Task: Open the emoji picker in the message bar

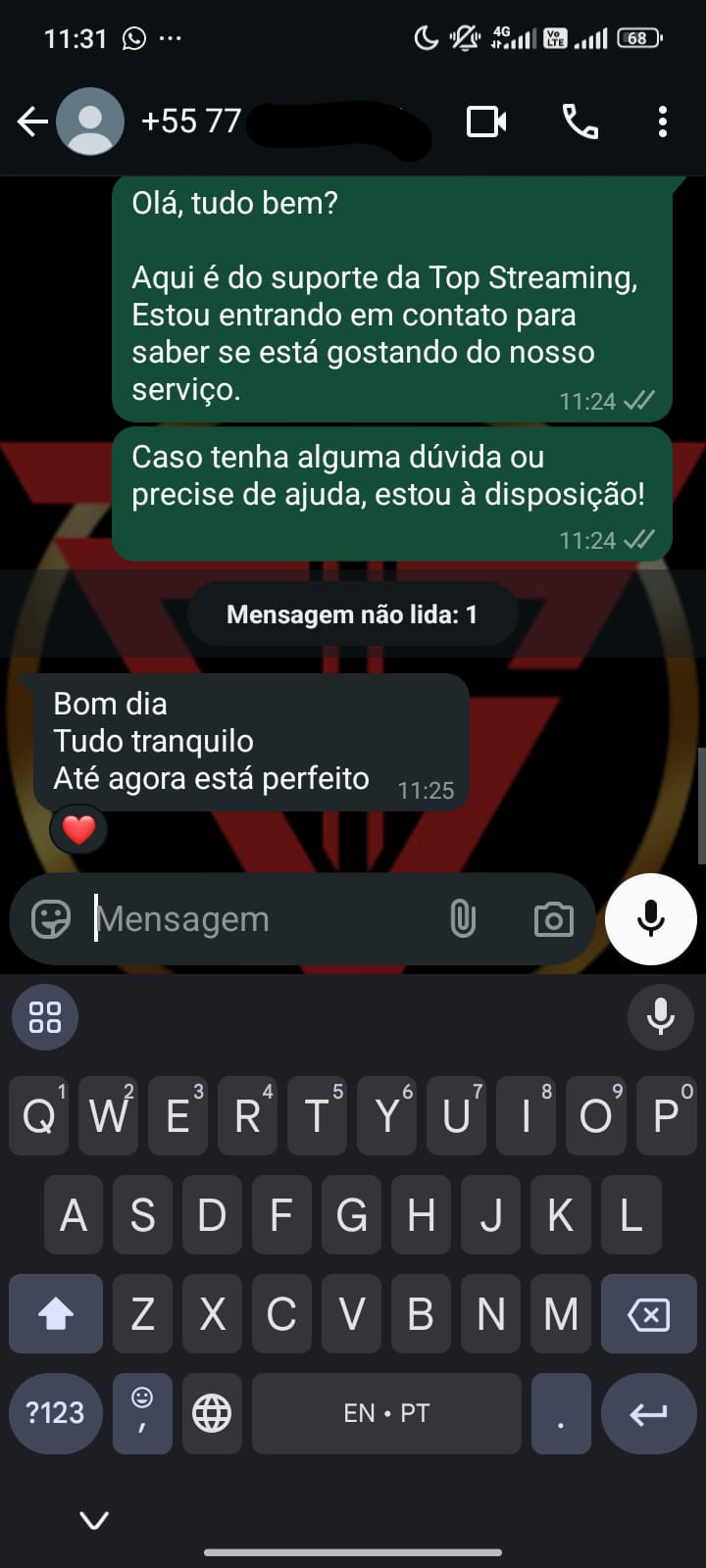Action: click(x=49, y=918)
